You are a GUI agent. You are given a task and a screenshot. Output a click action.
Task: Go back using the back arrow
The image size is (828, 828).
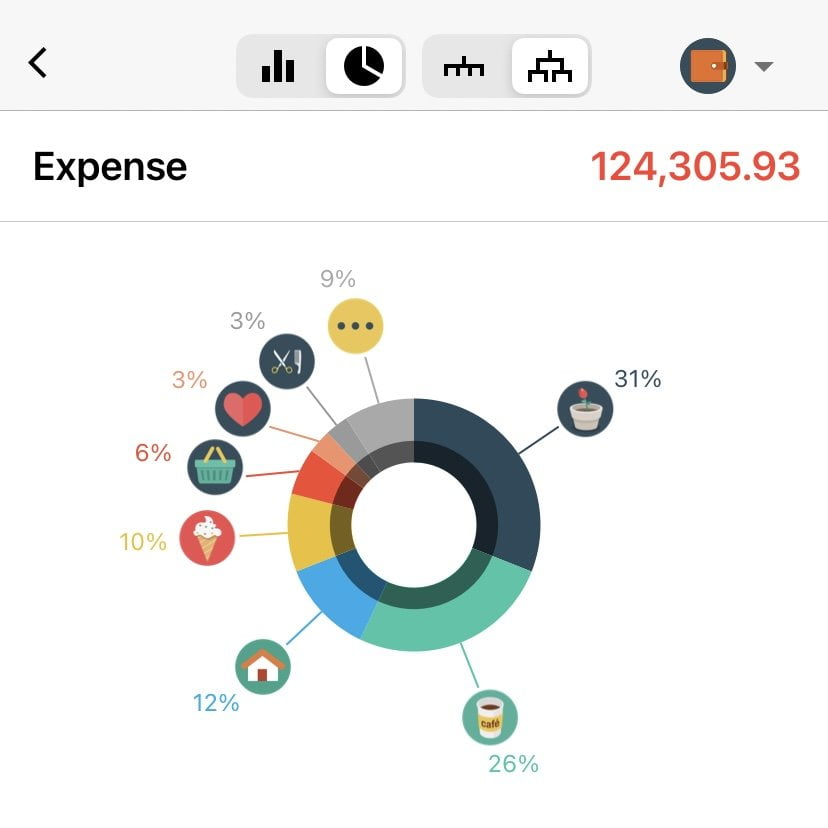pos(38,64)
